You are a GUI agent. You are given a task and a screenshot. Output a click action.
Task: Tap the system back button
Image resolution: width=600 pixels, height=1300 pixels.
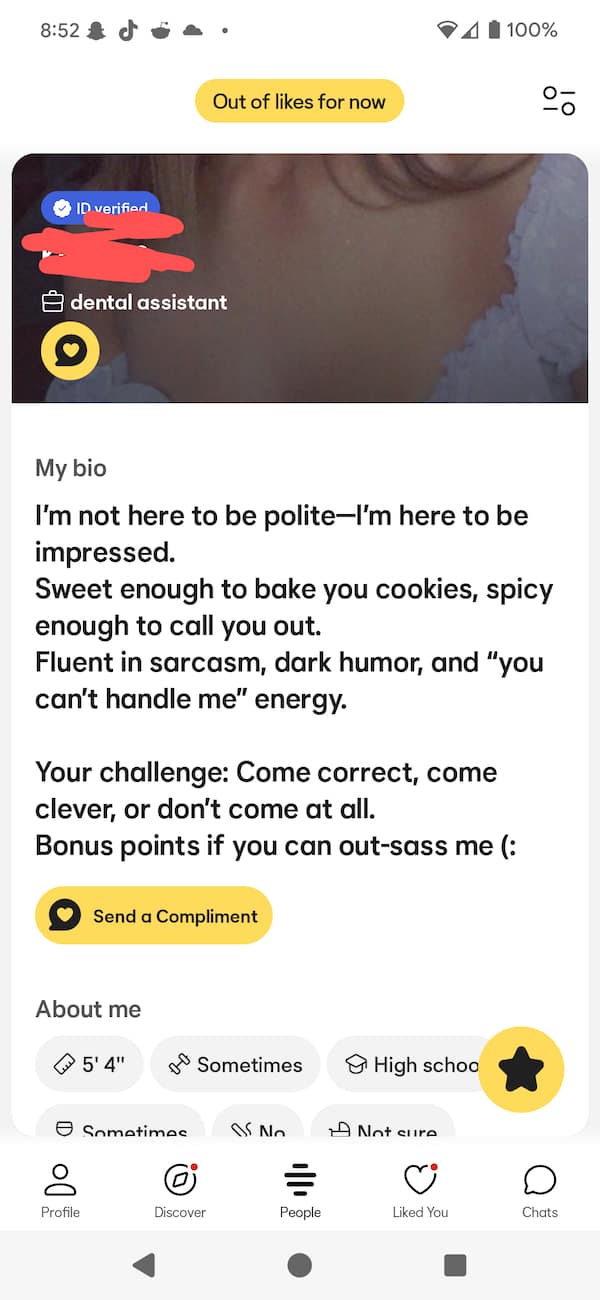(144, 1265)
